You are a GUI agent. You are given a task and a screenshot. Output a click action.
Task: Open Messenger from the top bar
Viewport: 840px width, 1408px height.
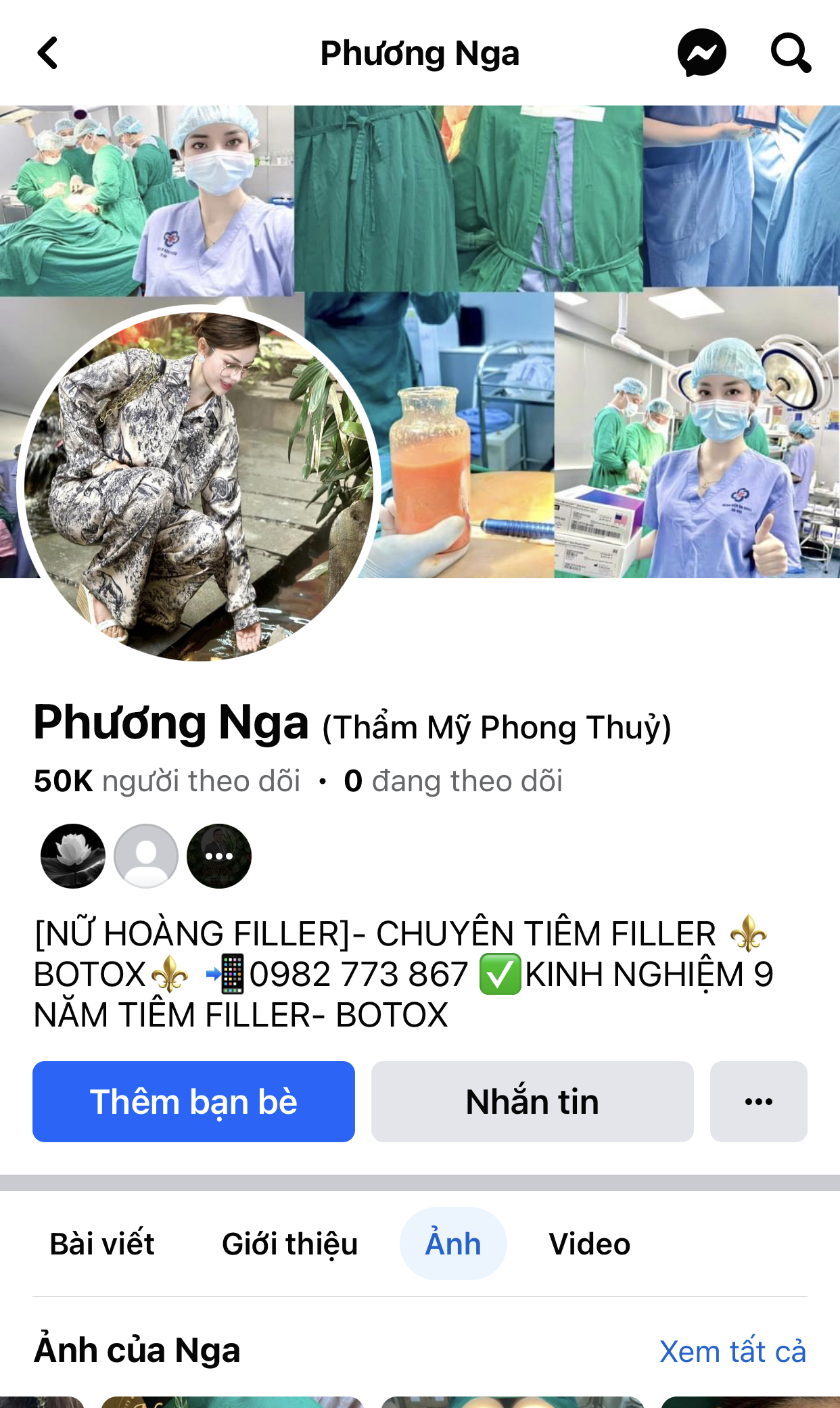(x=701, y=53)
